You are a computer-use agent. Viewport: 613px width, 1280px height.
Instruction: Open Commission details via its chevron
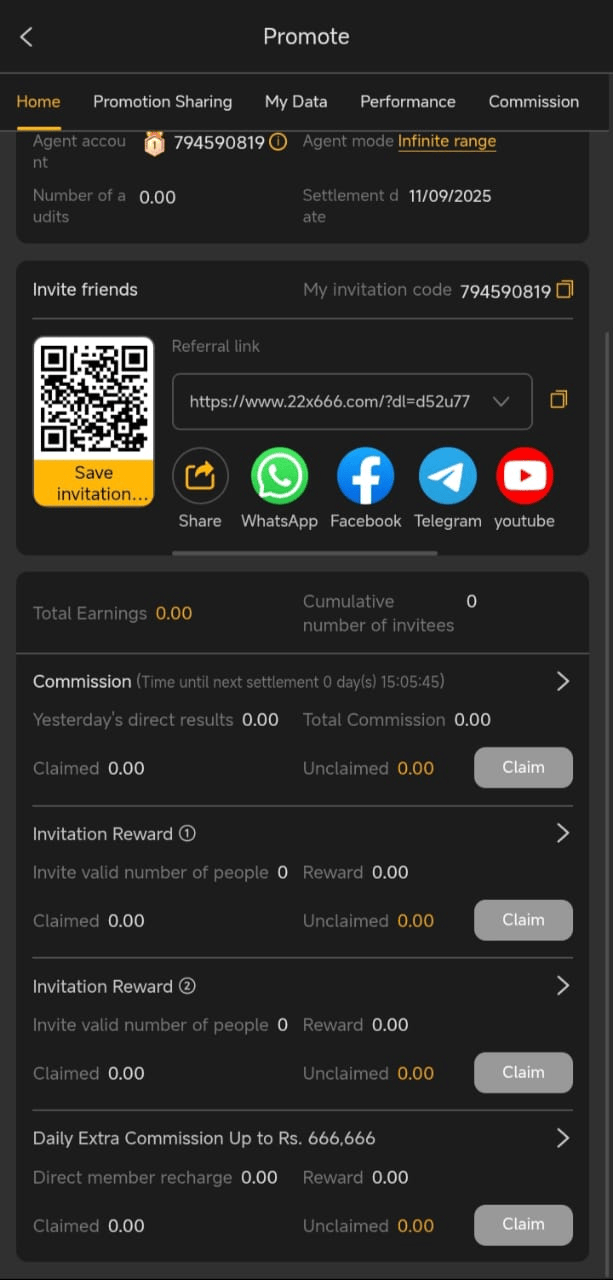pos(562,681)
